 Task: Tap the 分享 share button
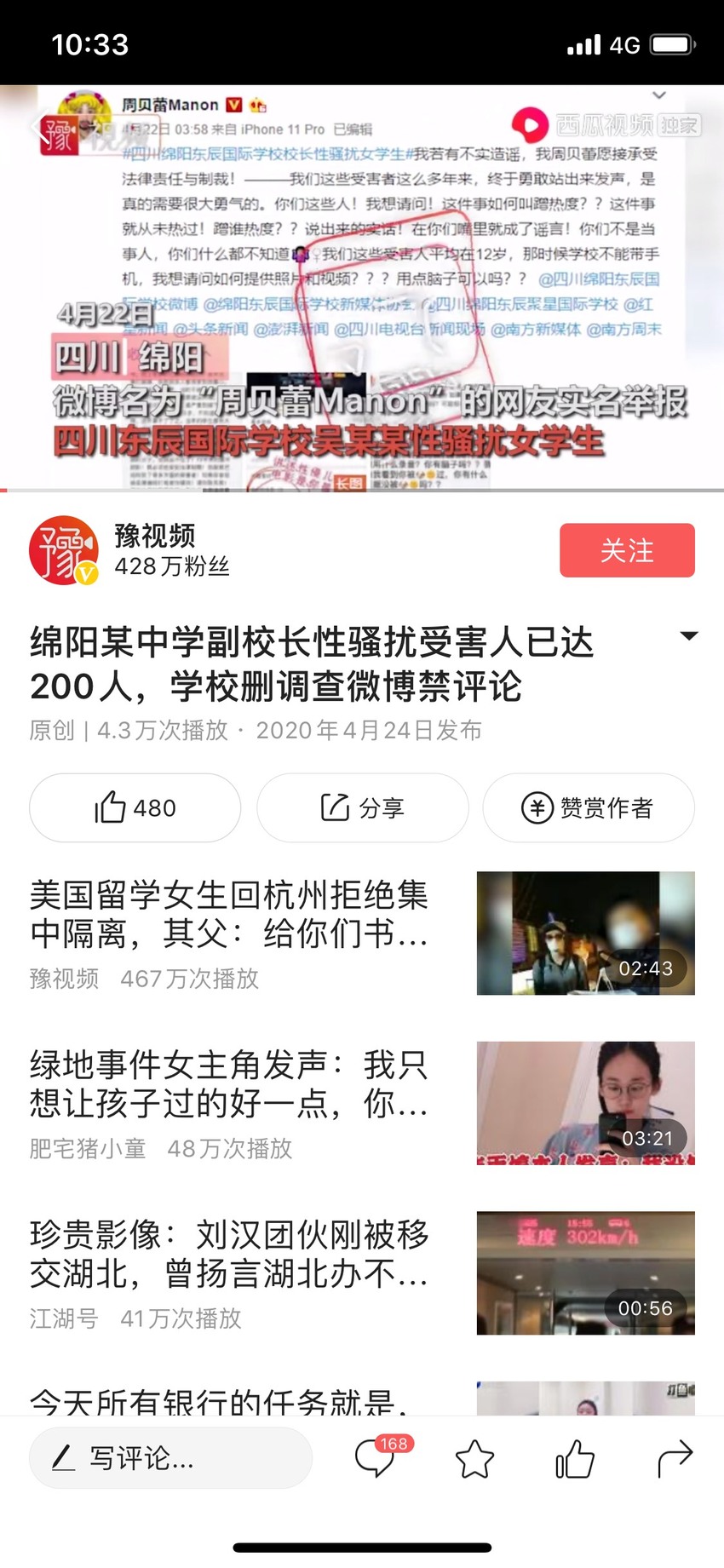point(362,807)
